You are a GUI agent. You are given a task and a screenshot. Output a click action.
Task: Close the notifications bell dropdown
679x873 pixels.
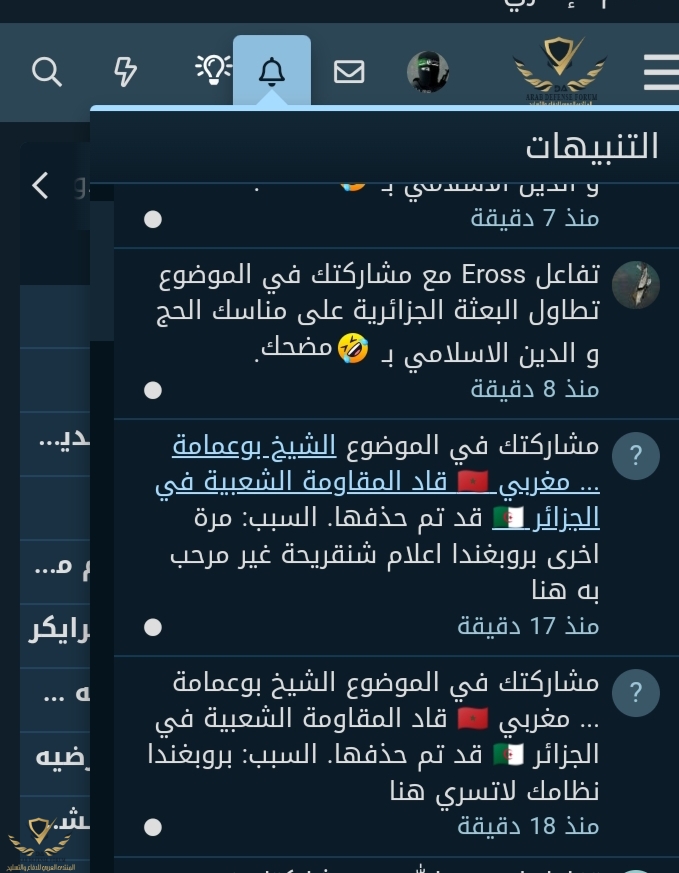coord(272,72)
